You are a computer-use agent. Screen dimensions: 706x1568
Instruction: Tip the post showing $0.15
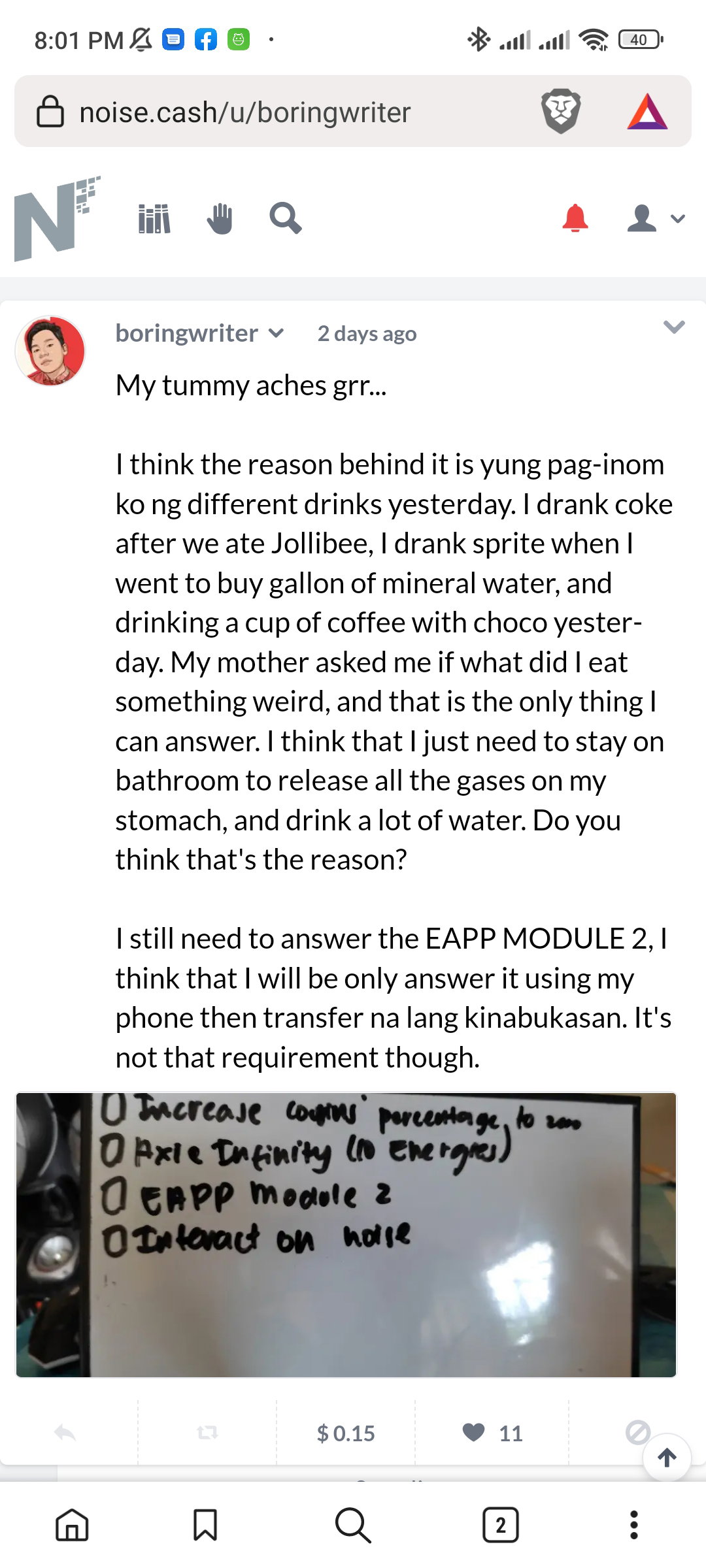point(346,1433)
